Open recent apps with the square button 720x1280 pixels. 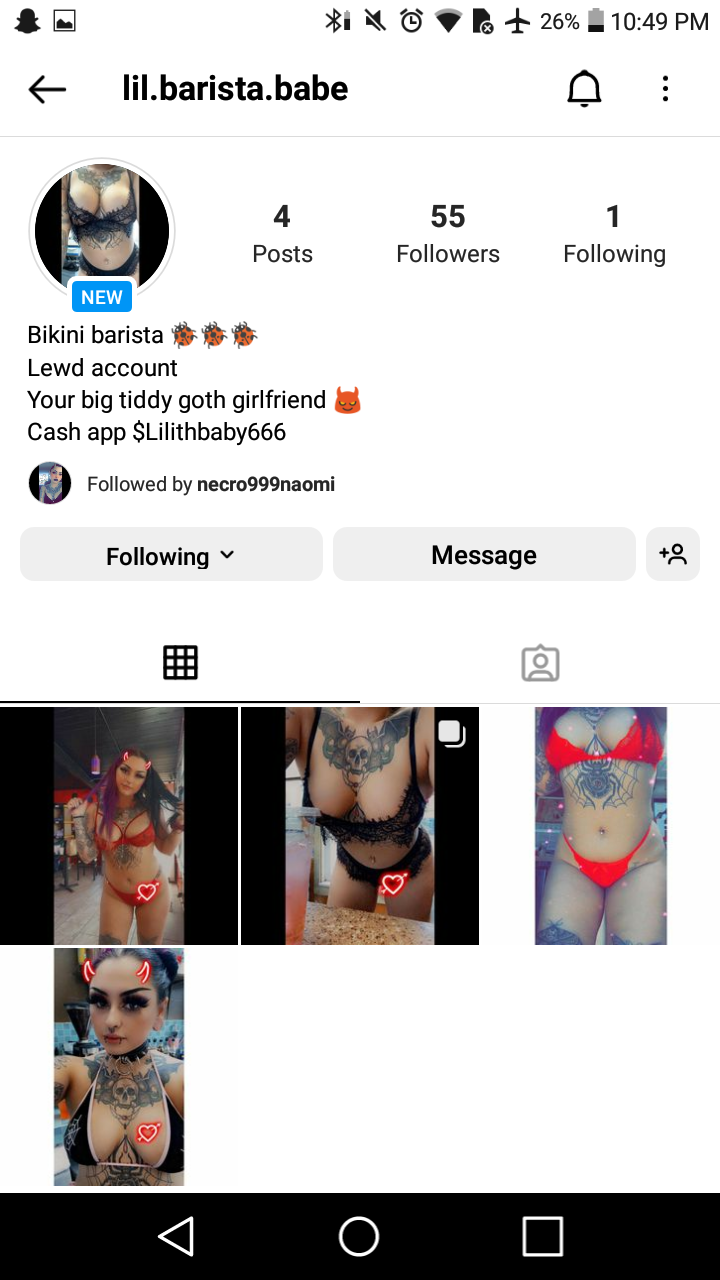tap(542, 1236)
